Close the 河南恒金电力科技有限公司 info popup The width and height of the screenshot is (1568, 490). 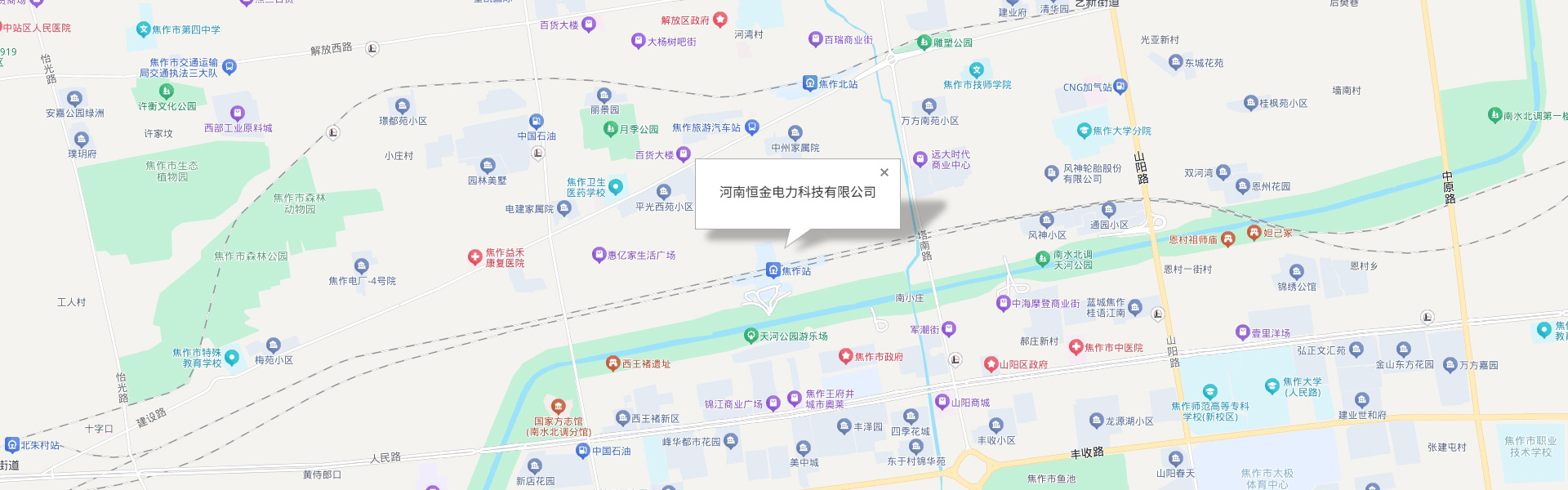tap(884, 172)
